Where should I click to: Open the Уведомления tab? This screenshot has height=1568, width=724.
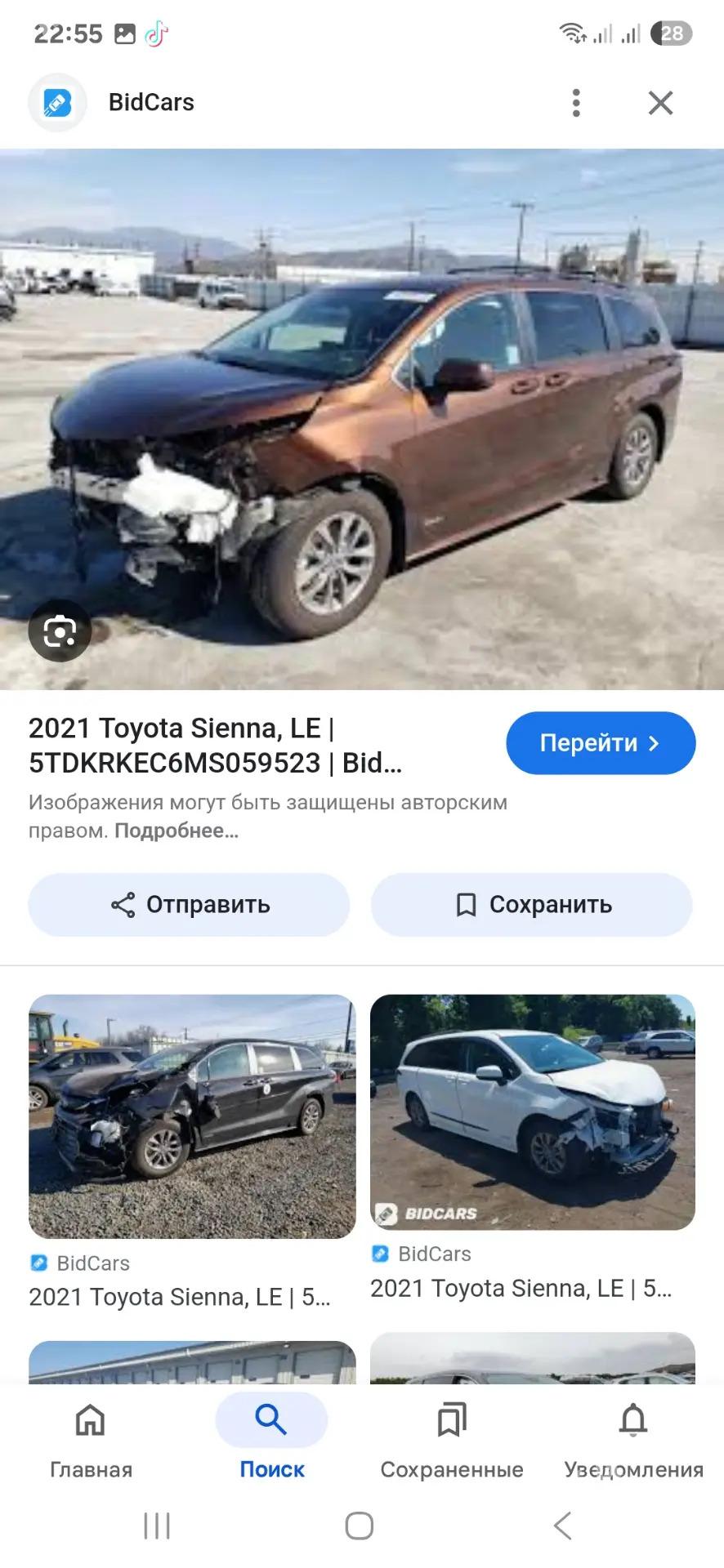coord(633,1437)
